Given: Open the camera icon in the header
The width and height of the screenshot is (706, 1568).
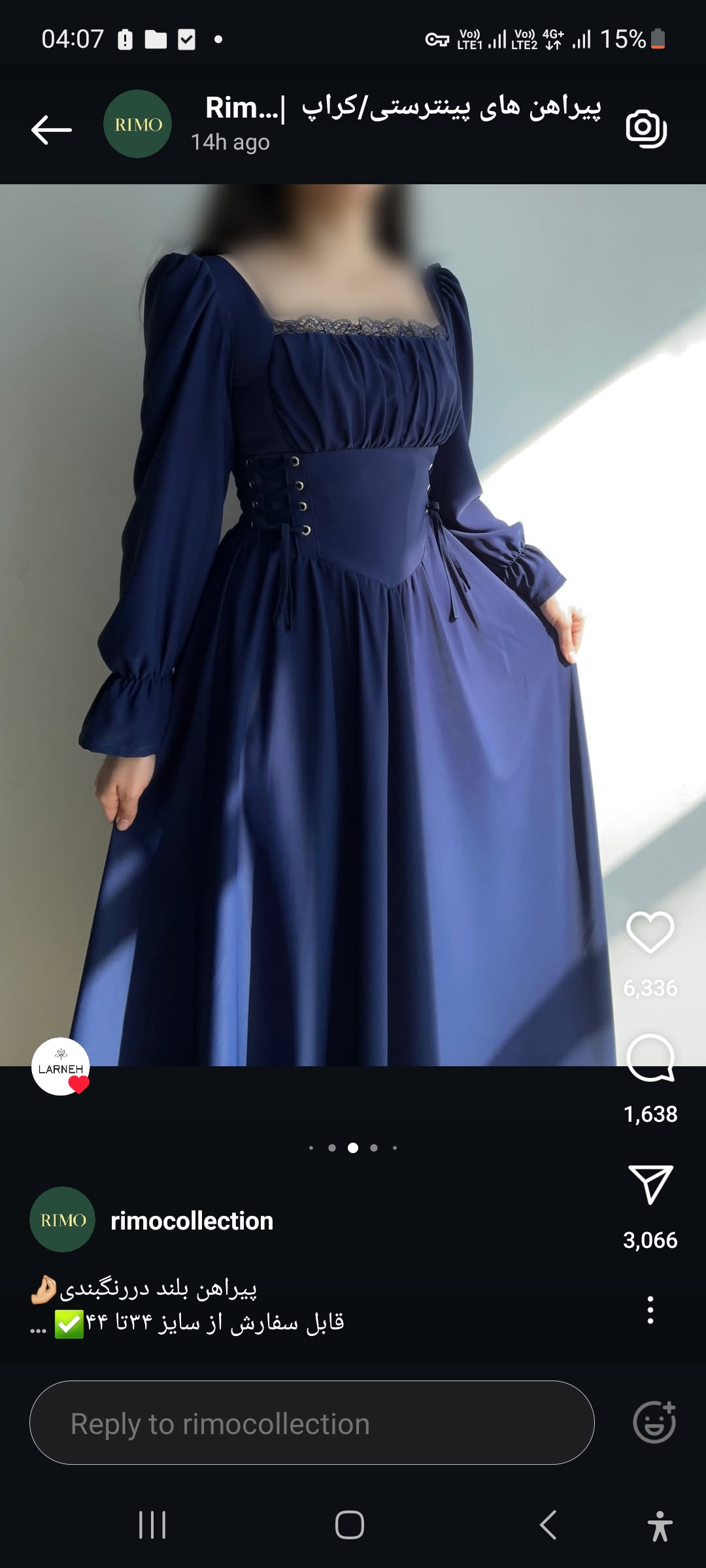Looking at the screenshot, I should [x=646, y=127].
